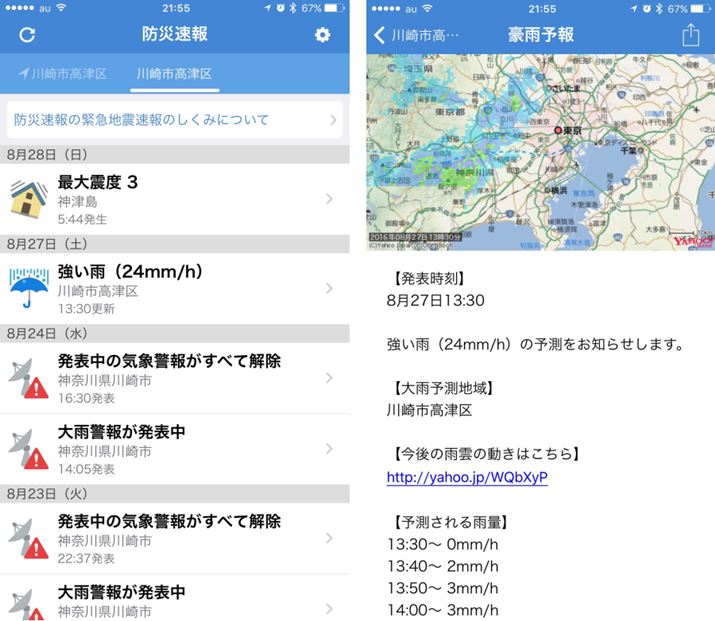Share the 豪雨予報 report
715x621 pixels.
[x=690, y=35]
